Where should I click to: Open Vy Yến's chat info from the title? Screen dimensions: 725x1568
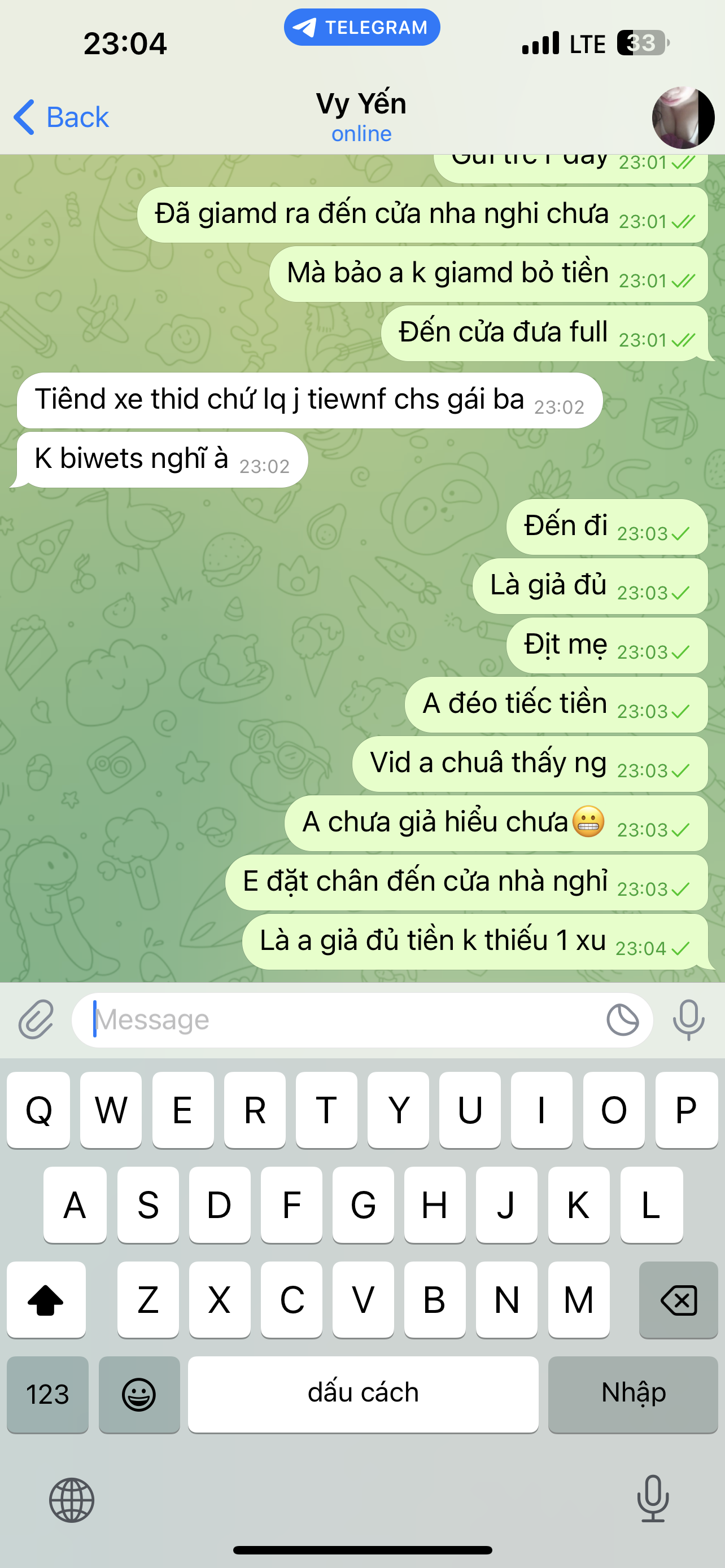point(361,116)
